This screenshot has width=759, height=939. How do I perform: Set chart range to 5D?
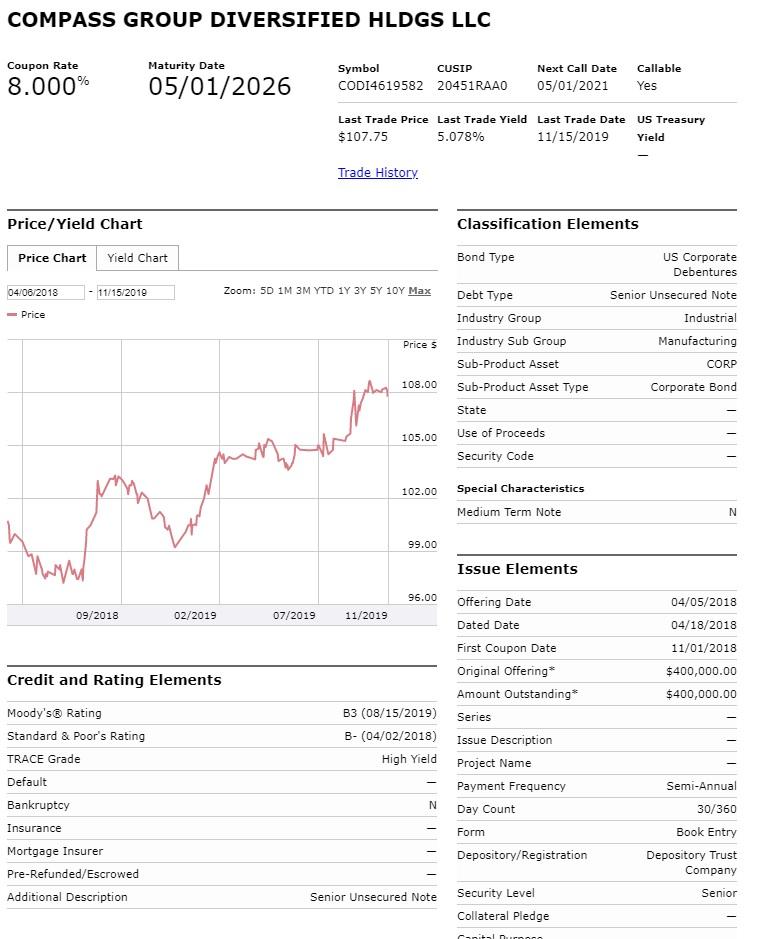[x=265, y=291]
